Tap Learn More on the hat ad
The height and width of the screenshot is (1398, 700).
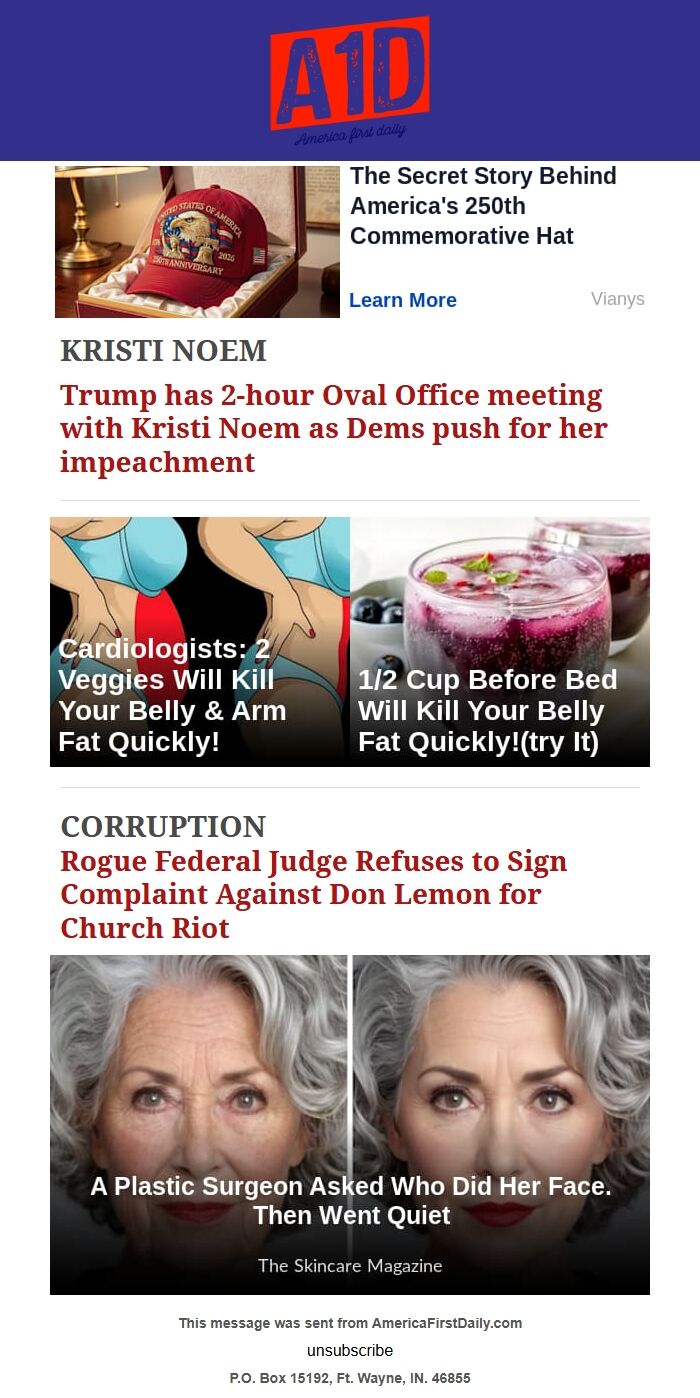[x=402, y=300]
